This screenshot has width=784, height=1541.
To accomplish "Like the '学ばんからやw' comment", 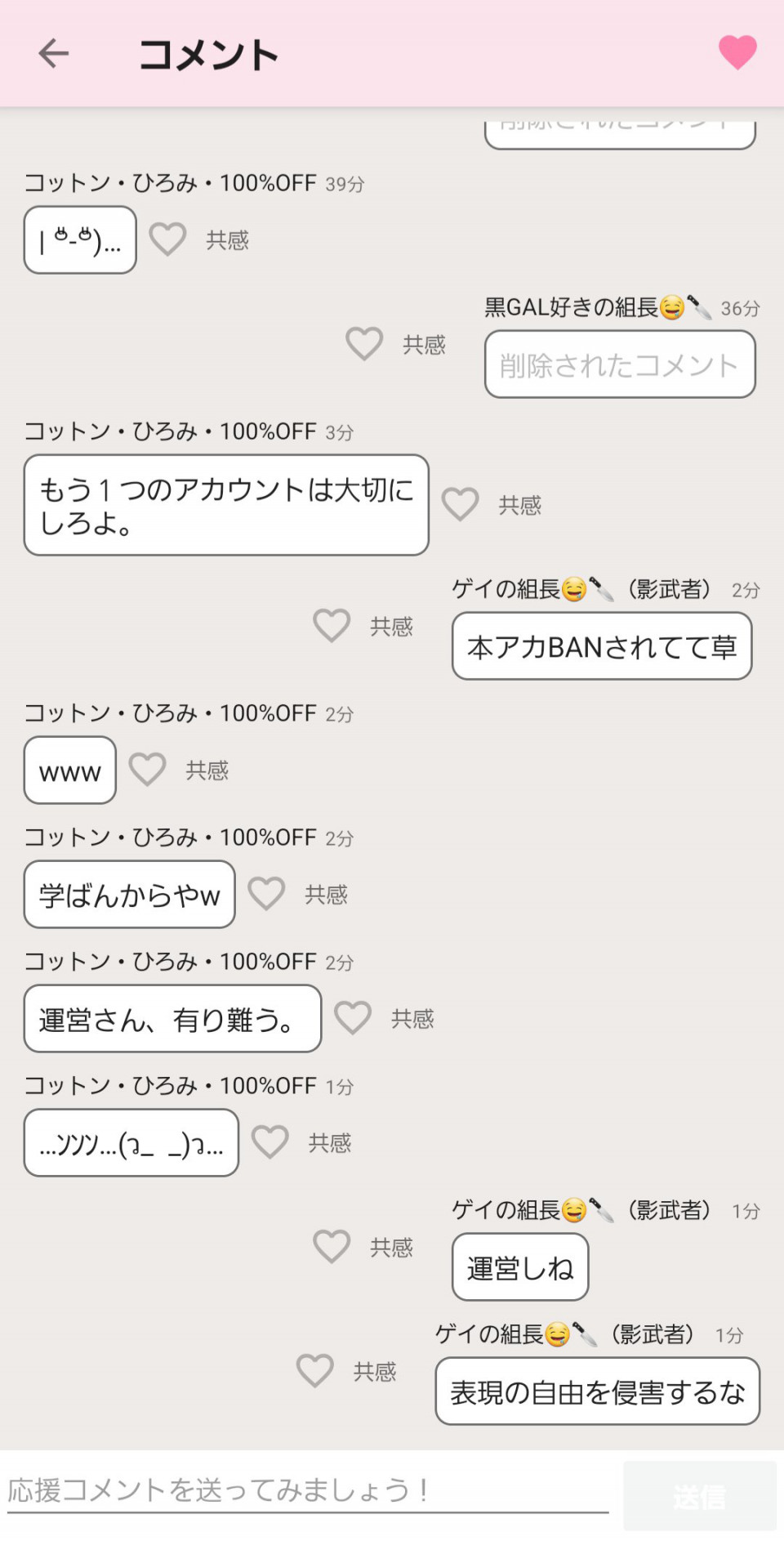I will [x=266, y=894].
